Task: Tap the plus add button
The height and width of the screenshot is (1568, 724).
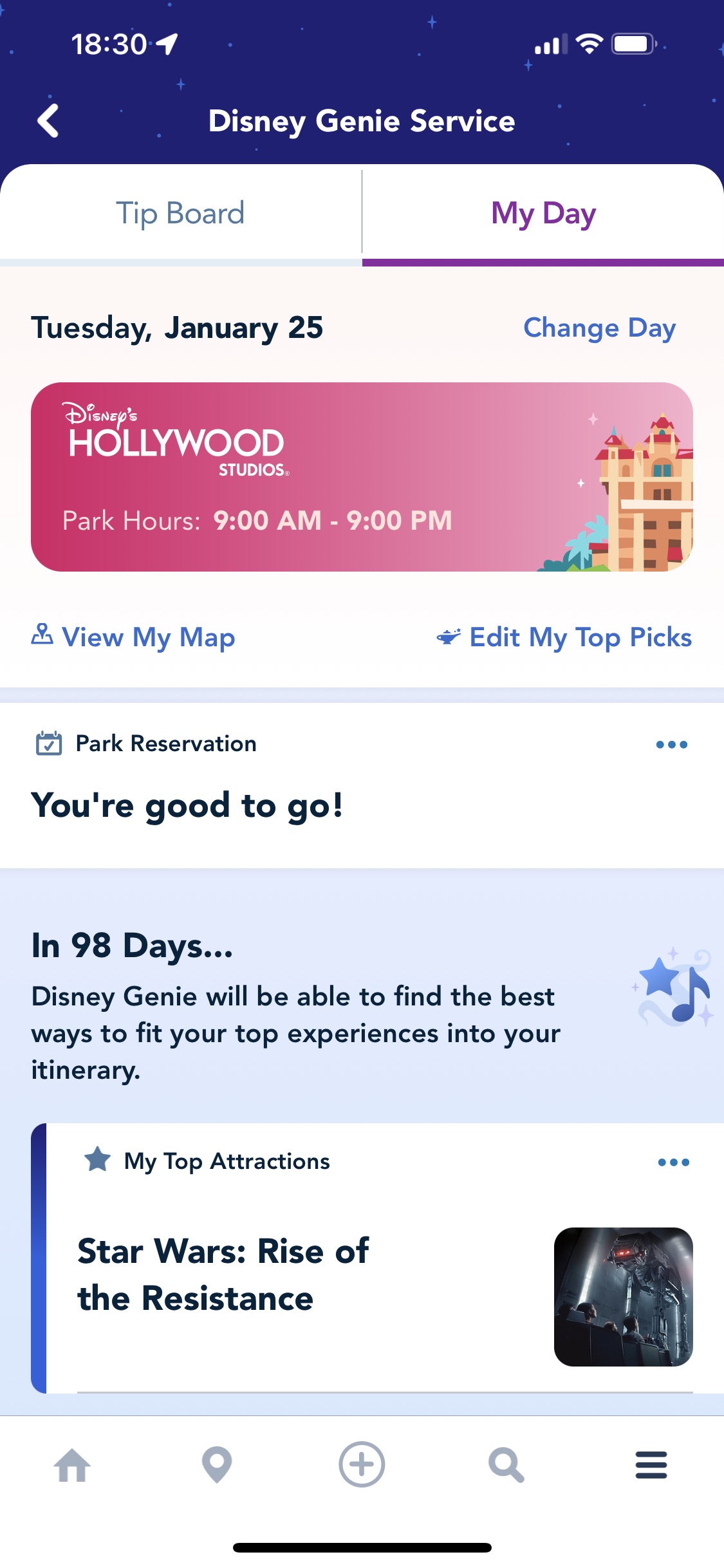Action: 362,1465
